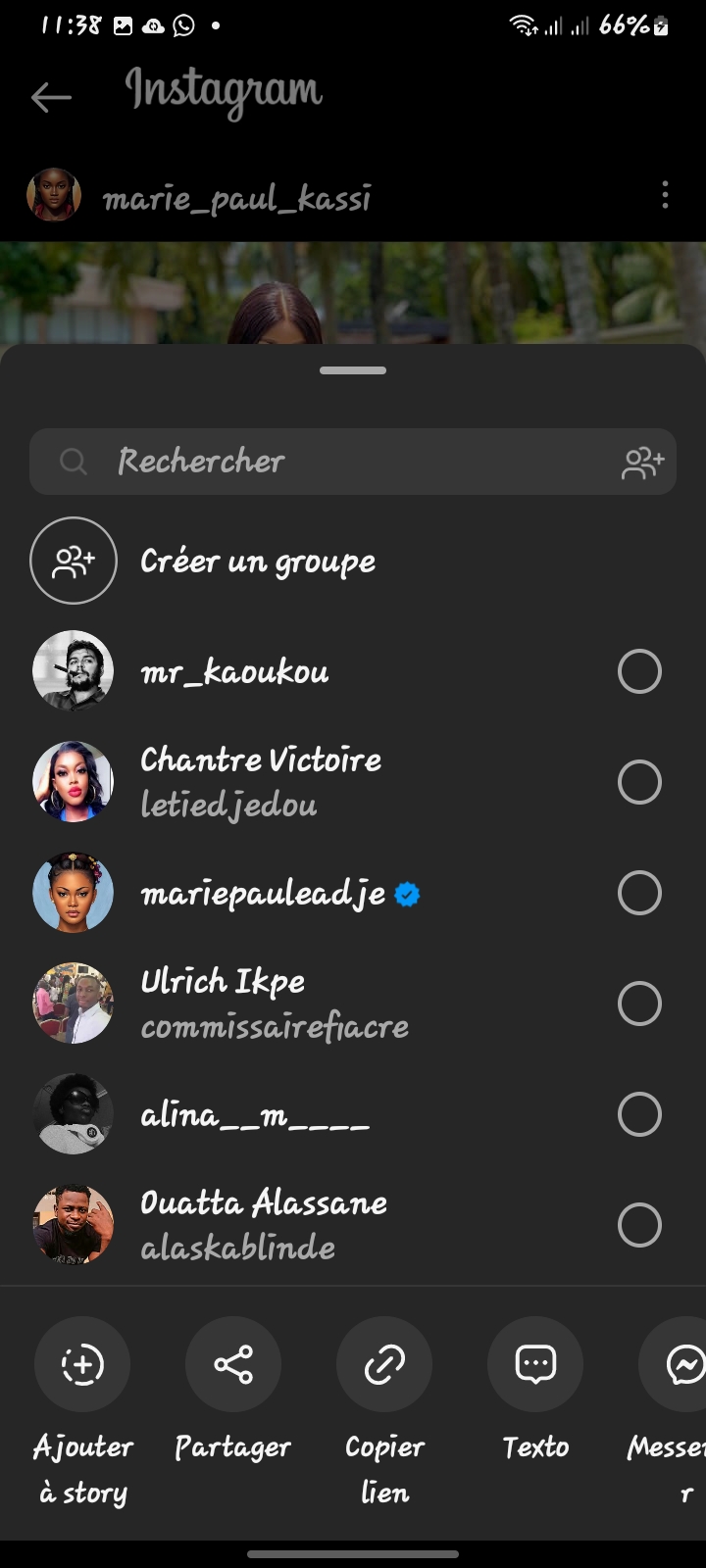706x1568 pixels.
Task: Tap the add people icon in search bar
Action: click(642, 463)
